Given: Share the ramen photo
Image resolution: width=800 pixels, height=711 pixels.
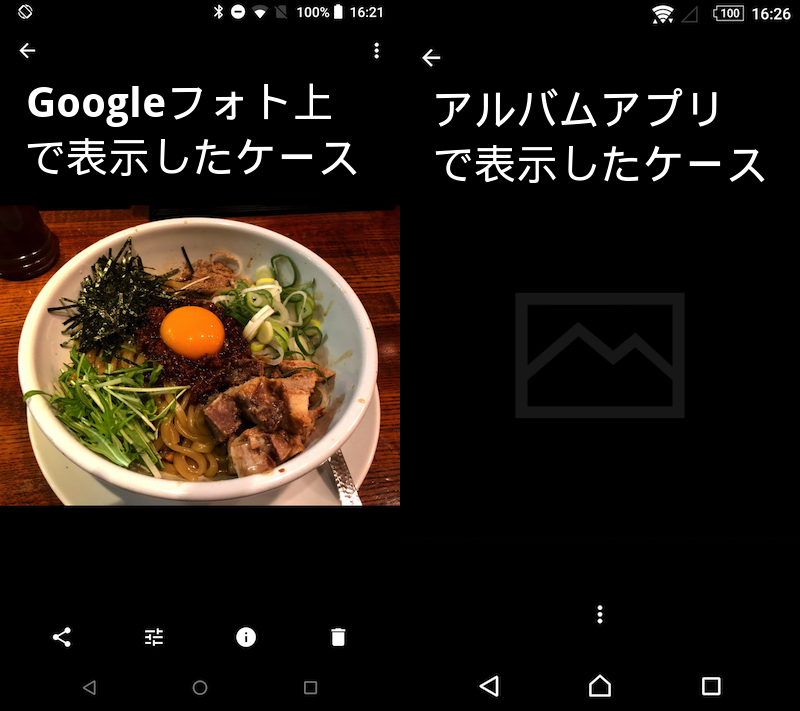Looking at the screenshot, I should tap(62, 637).
